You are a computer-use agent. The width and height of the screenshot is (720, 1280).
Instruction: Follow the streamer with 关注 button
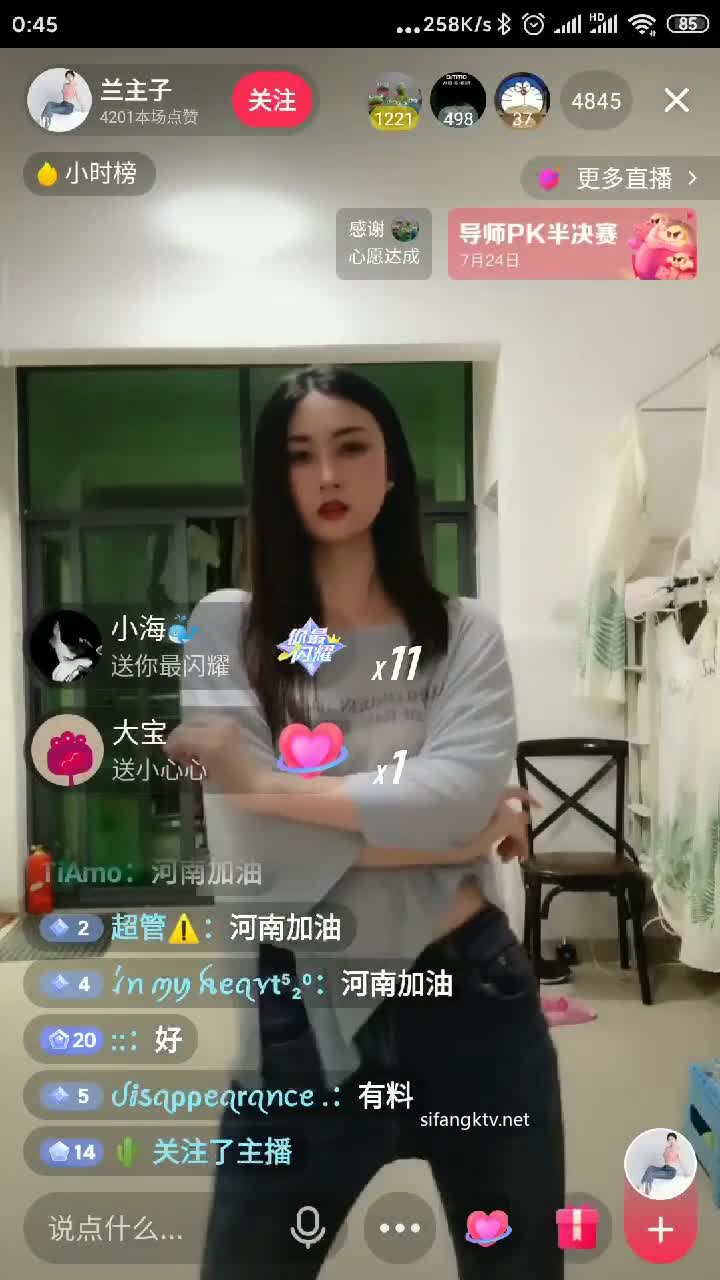tap(272, 101)
